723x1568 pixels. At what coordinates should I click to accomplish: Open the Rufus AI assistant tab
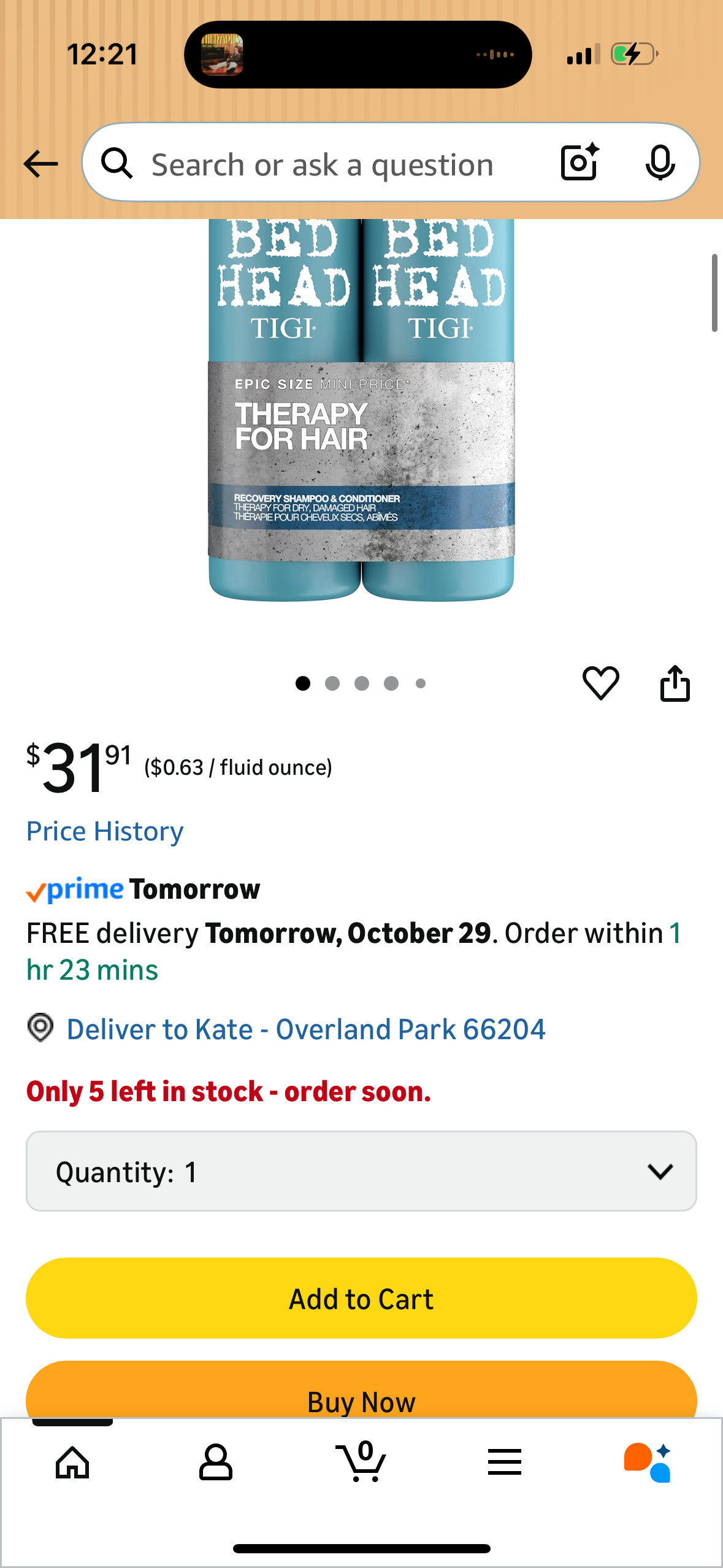pyautogui.click(x=648, y=1462)
